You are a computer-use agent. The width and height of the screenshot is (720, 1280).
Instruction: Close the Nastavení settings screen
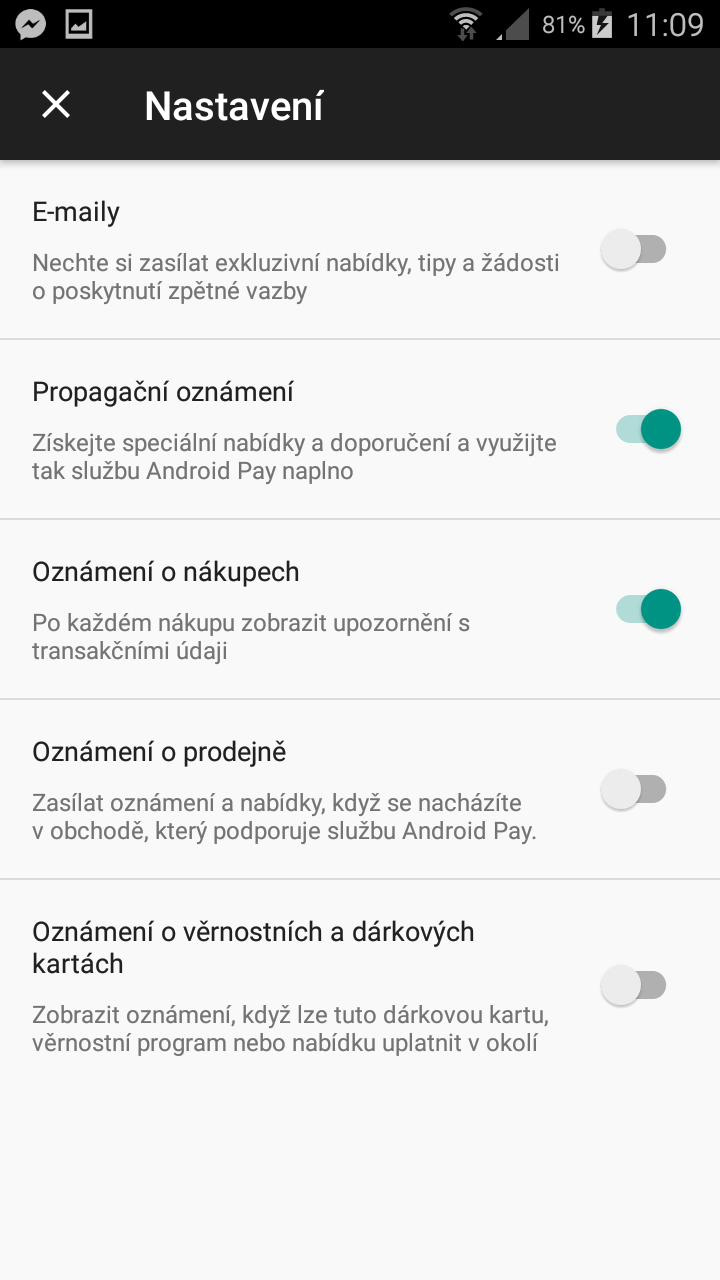[56, 104]
